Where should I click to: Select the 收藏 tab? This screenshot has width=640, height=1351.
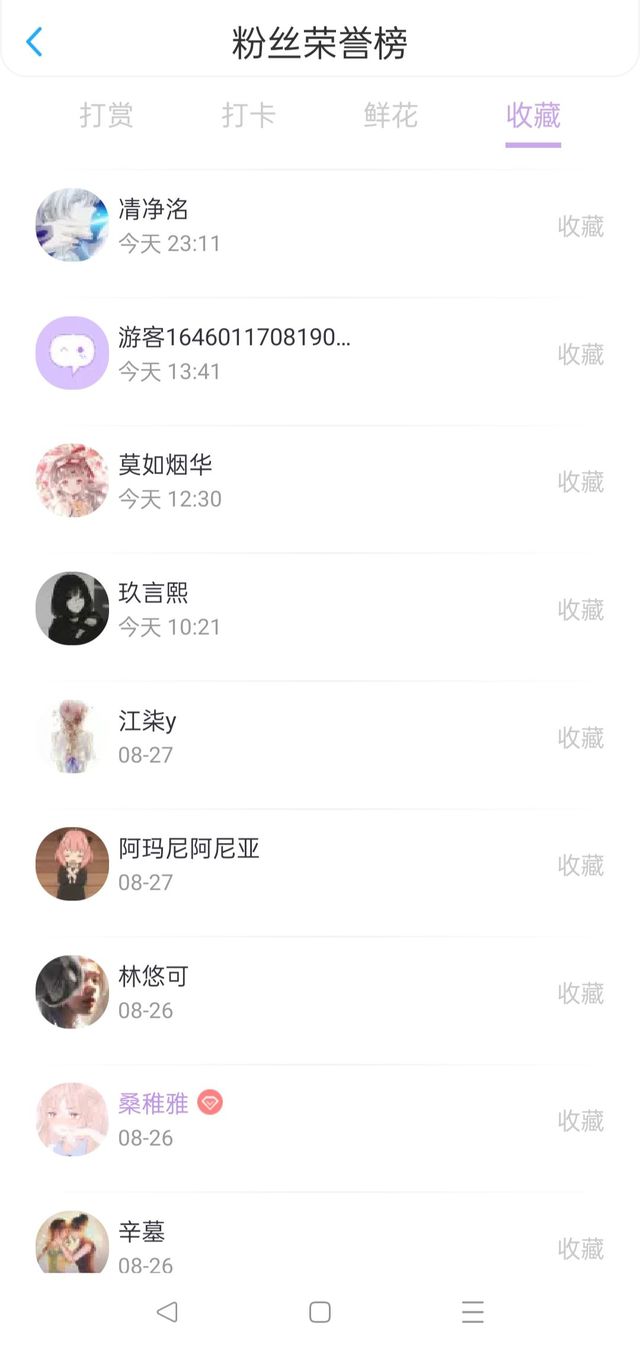coord(533,116)
